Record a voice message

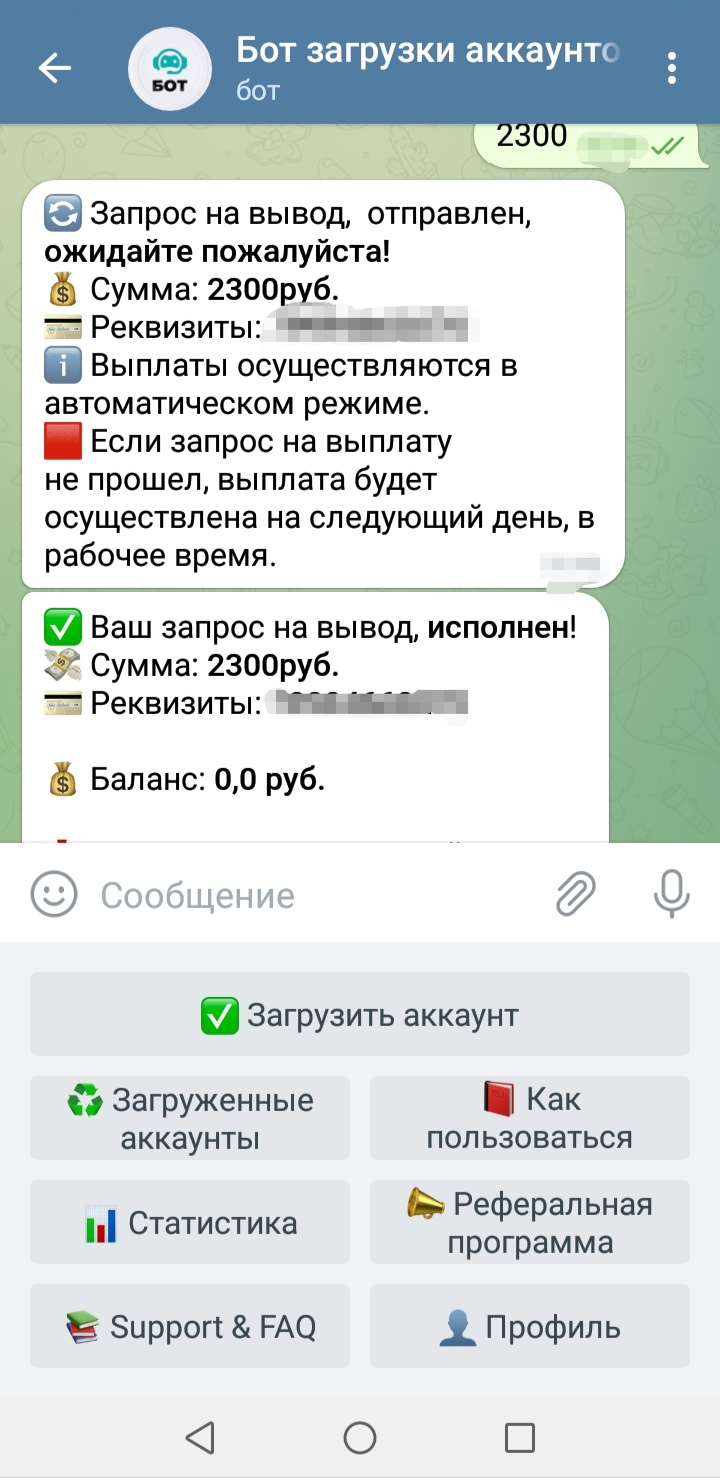tap(671, 894)
